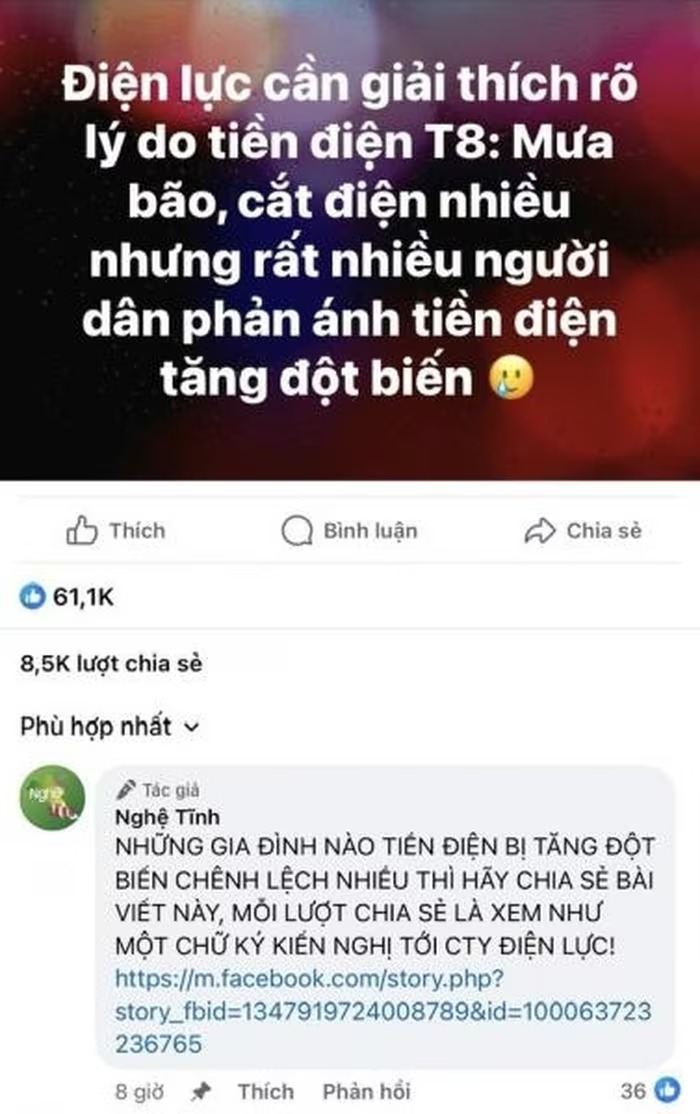
Task: Expand the Phù hợp nhất sorting dropdown
Action: (x=110, y=726)
